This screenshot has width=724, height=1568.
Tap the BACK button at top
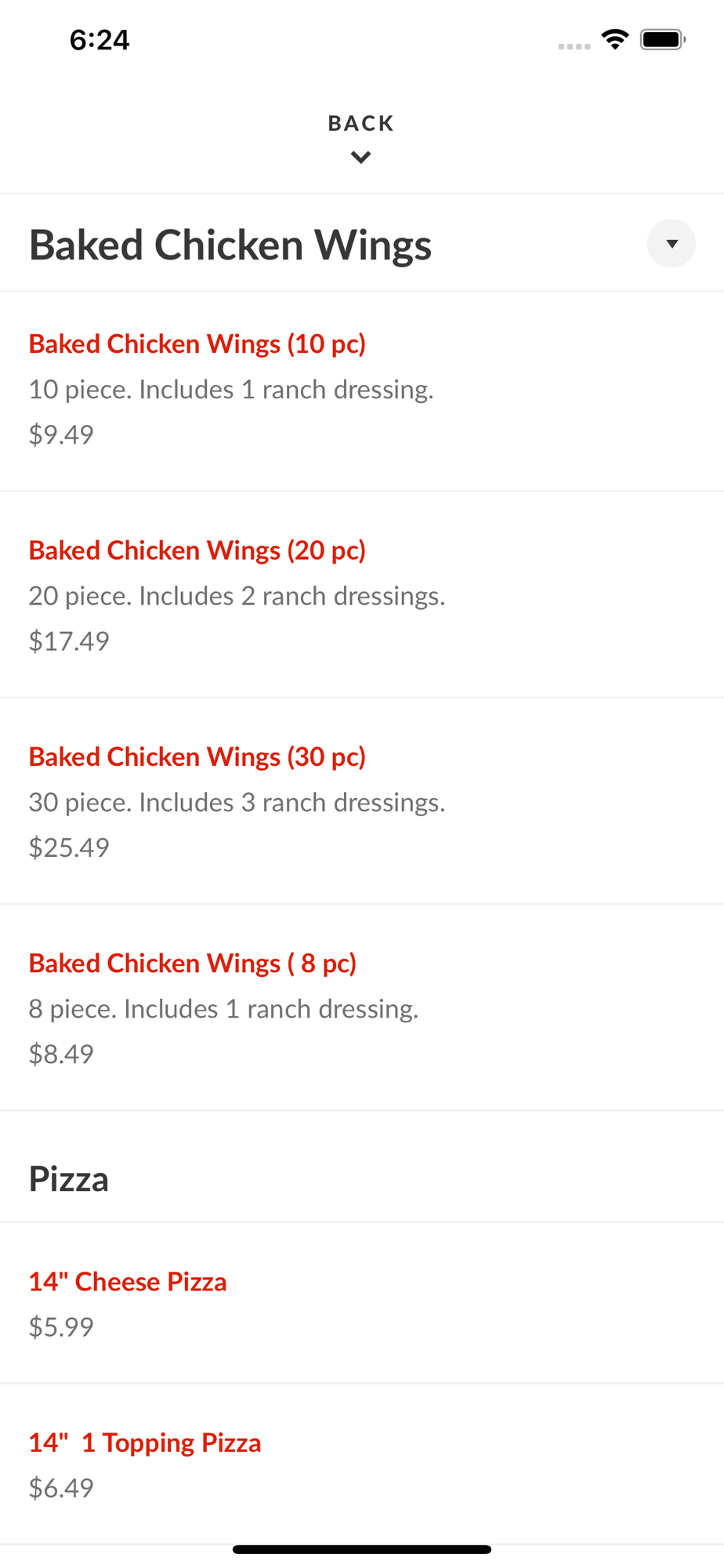[x=361, y=138]
